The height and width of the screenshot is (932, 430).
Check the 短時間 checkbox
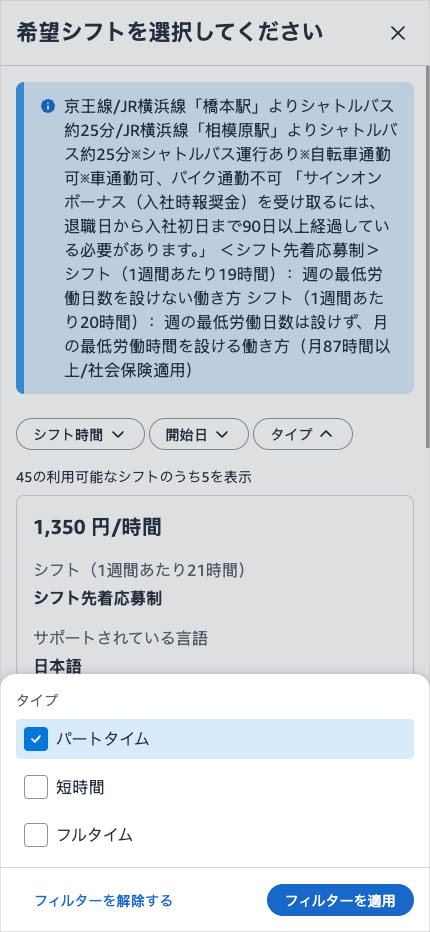36,788
